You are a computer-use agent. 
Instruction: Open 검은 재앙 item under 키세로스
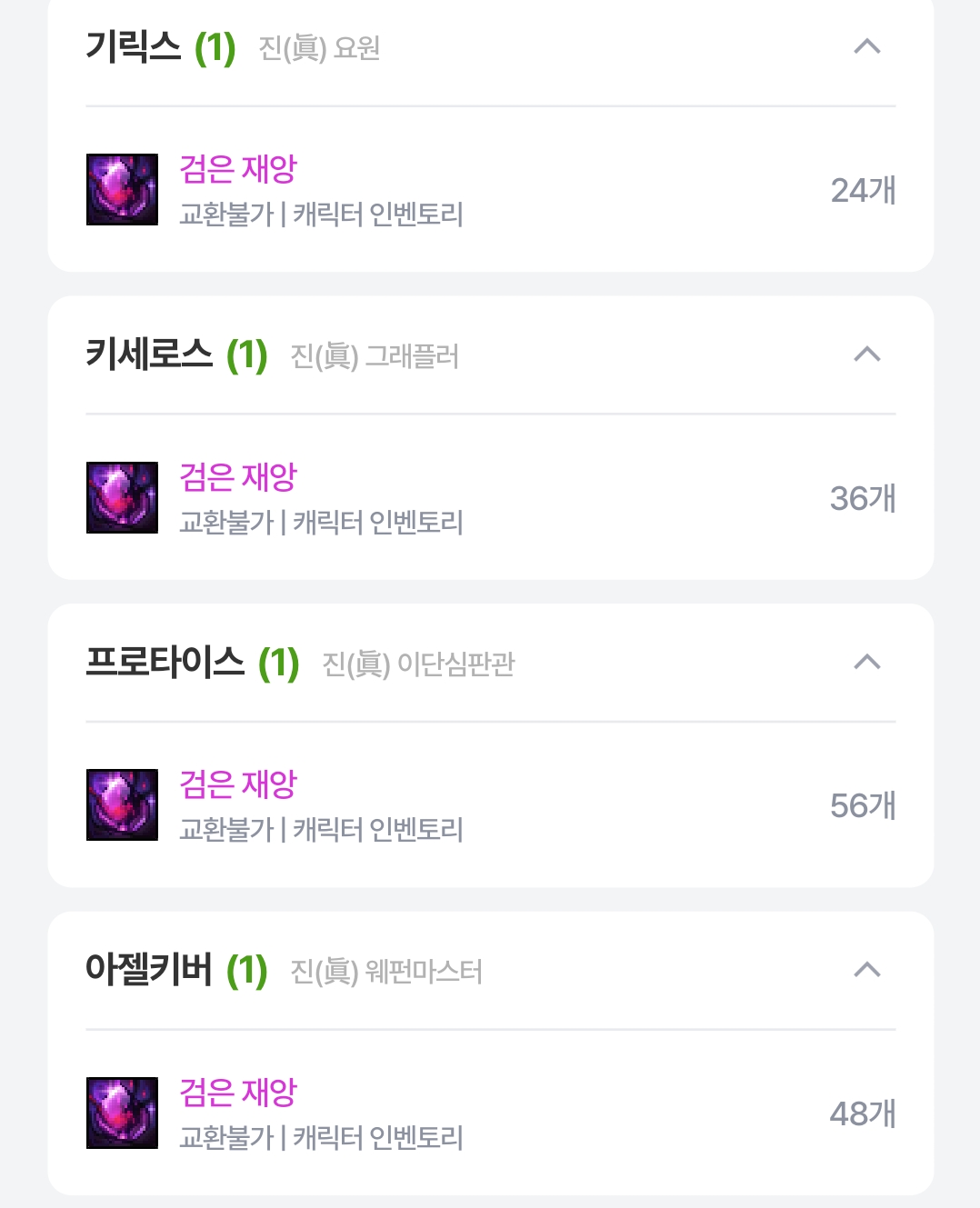[238, 477]
